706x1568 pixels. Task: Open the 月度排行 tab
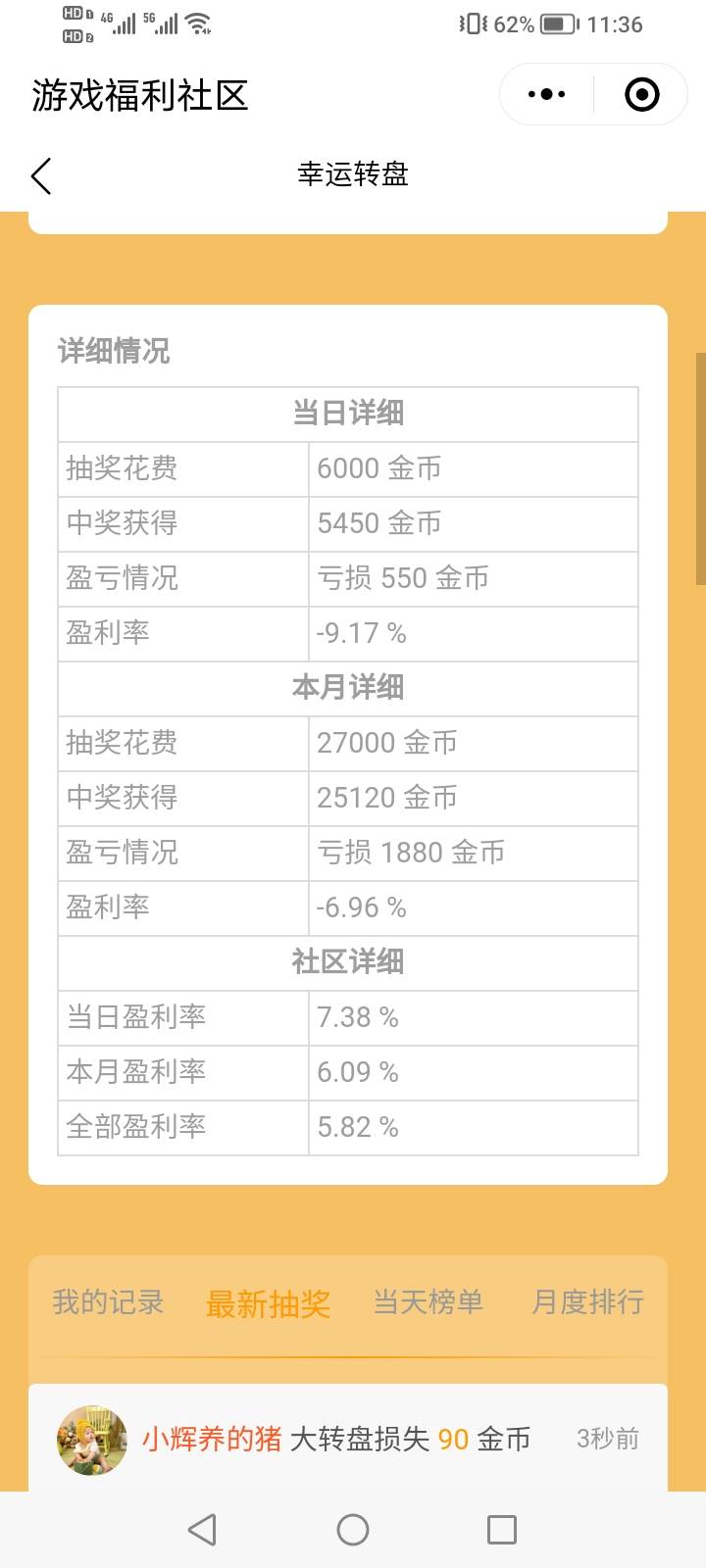coord(587,1302)
